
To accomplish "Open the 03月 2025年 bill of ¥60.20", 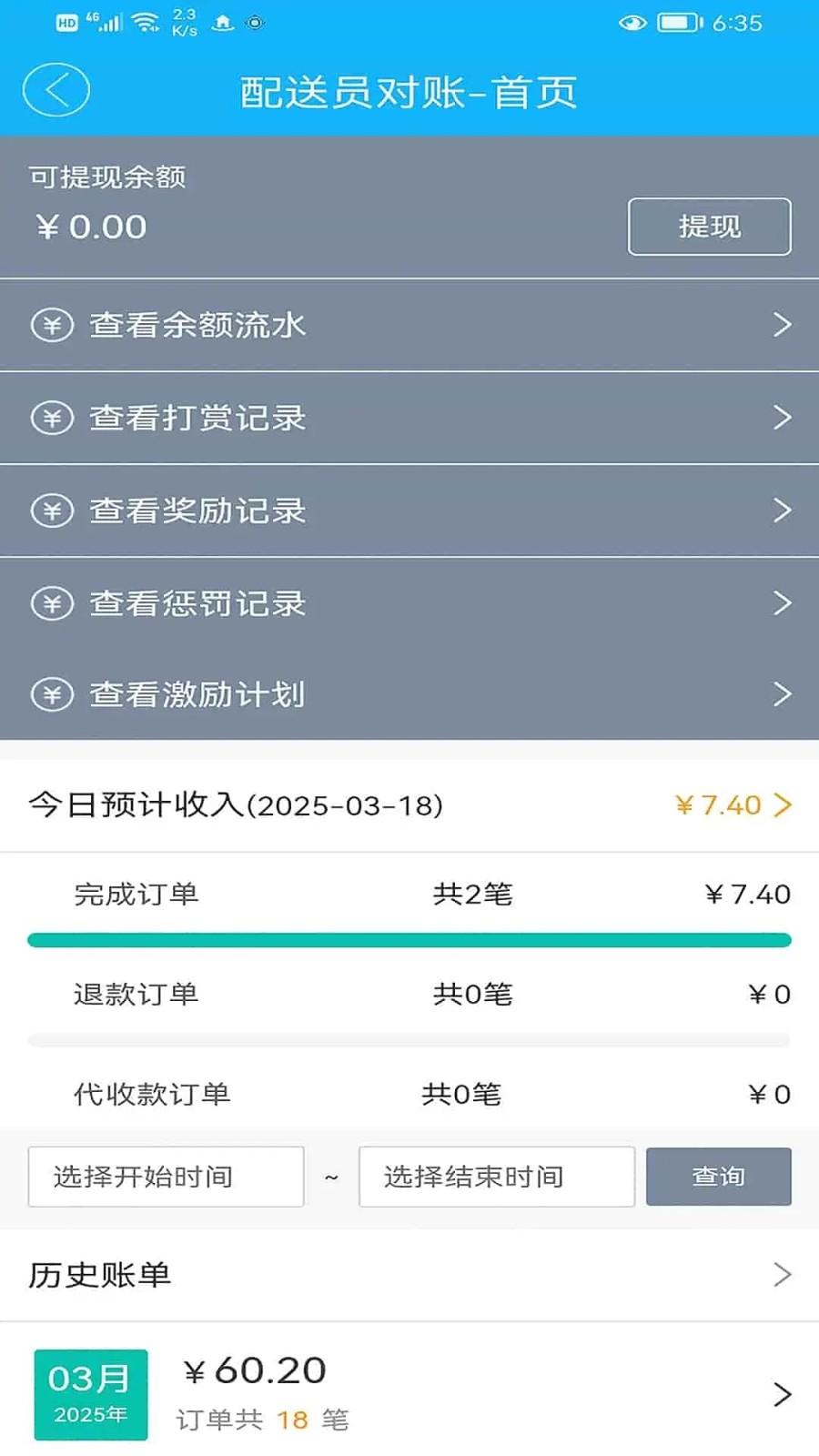I will [x=409, y=1394].
